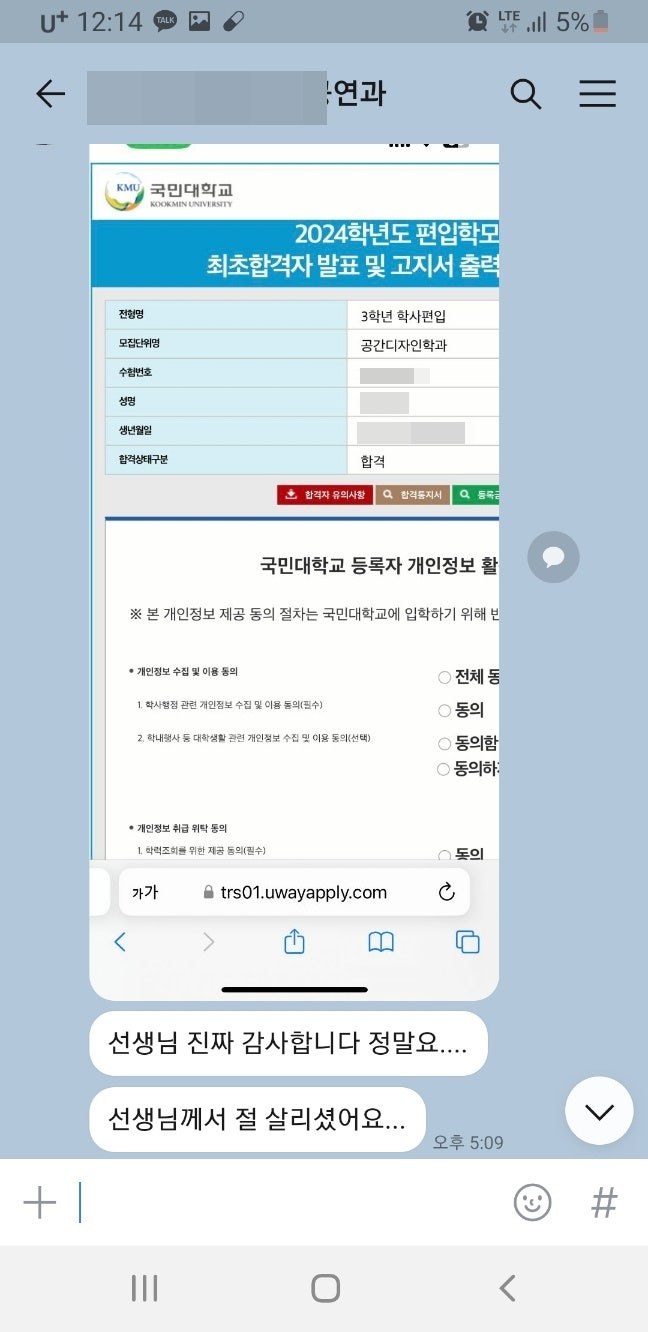The width and height of the screenshot is (648, 1332).
Task: Tap the system home button
Action: point(325,1288)
